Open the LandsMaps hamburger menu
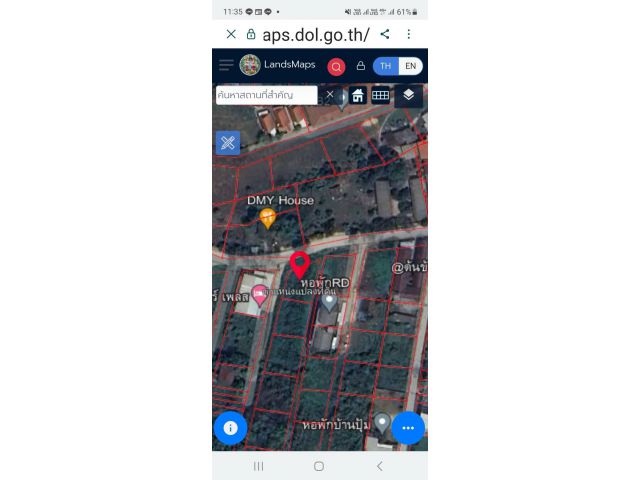The height and width of the screenshot is (480, 640). [x=226, y=65]
